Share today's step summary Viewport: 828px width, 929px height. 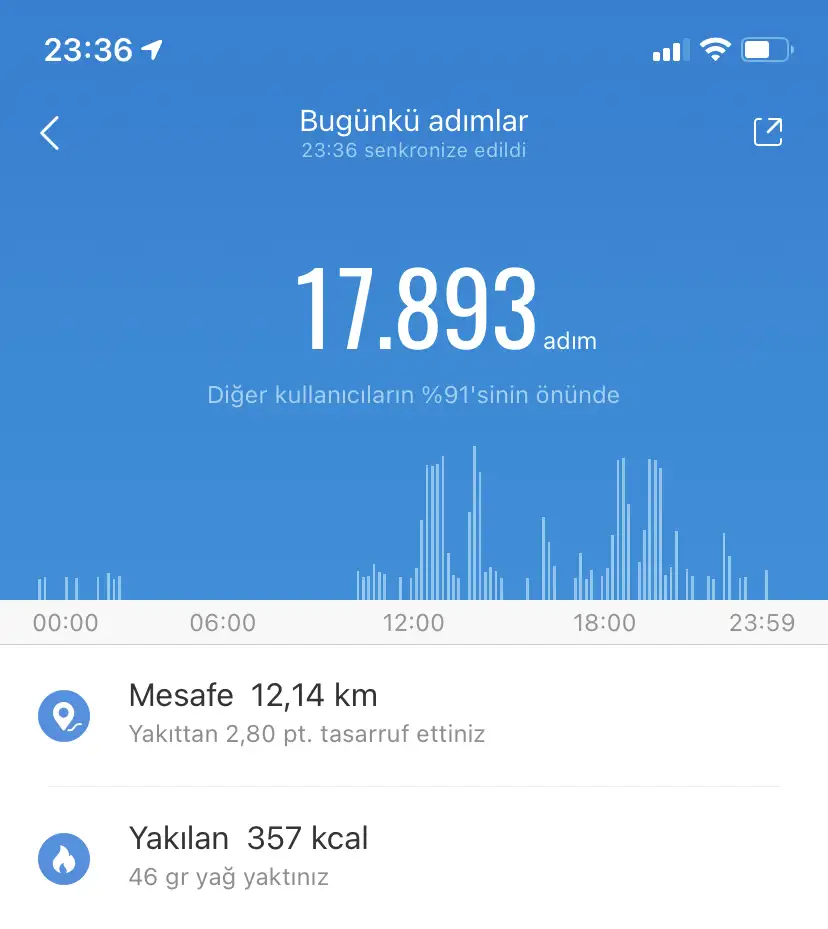click(767, 133)
